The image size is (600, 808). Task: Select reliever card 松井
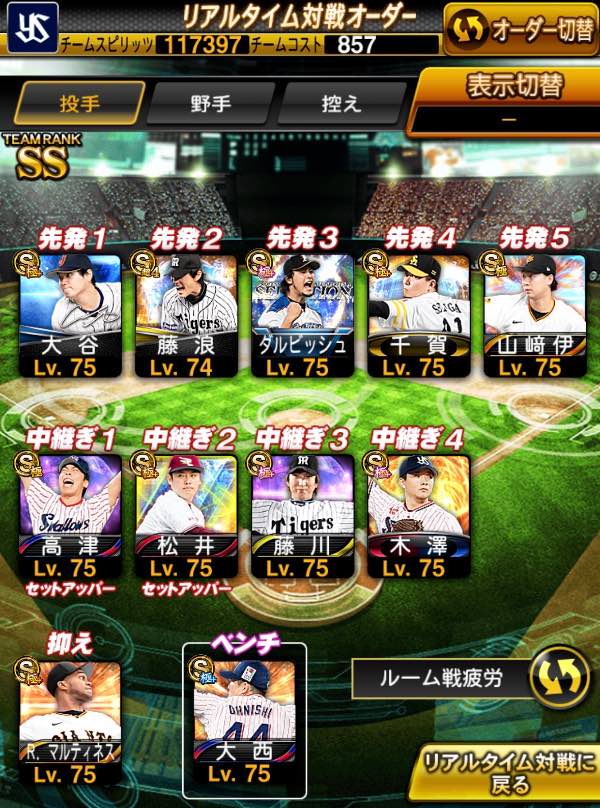(186, 515)
